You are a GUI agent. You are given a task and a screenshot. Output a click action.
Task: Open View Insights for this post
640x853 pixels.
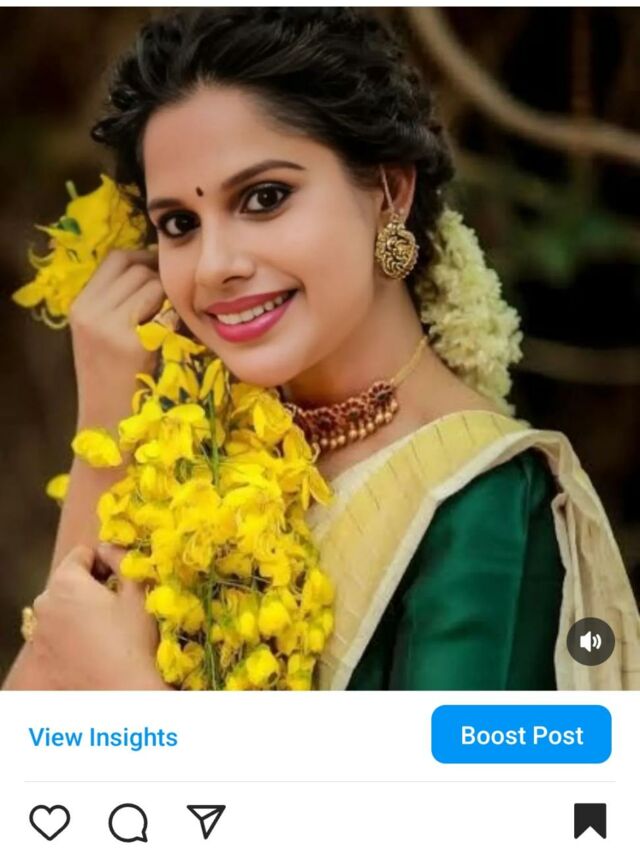(x=103, y=738)
